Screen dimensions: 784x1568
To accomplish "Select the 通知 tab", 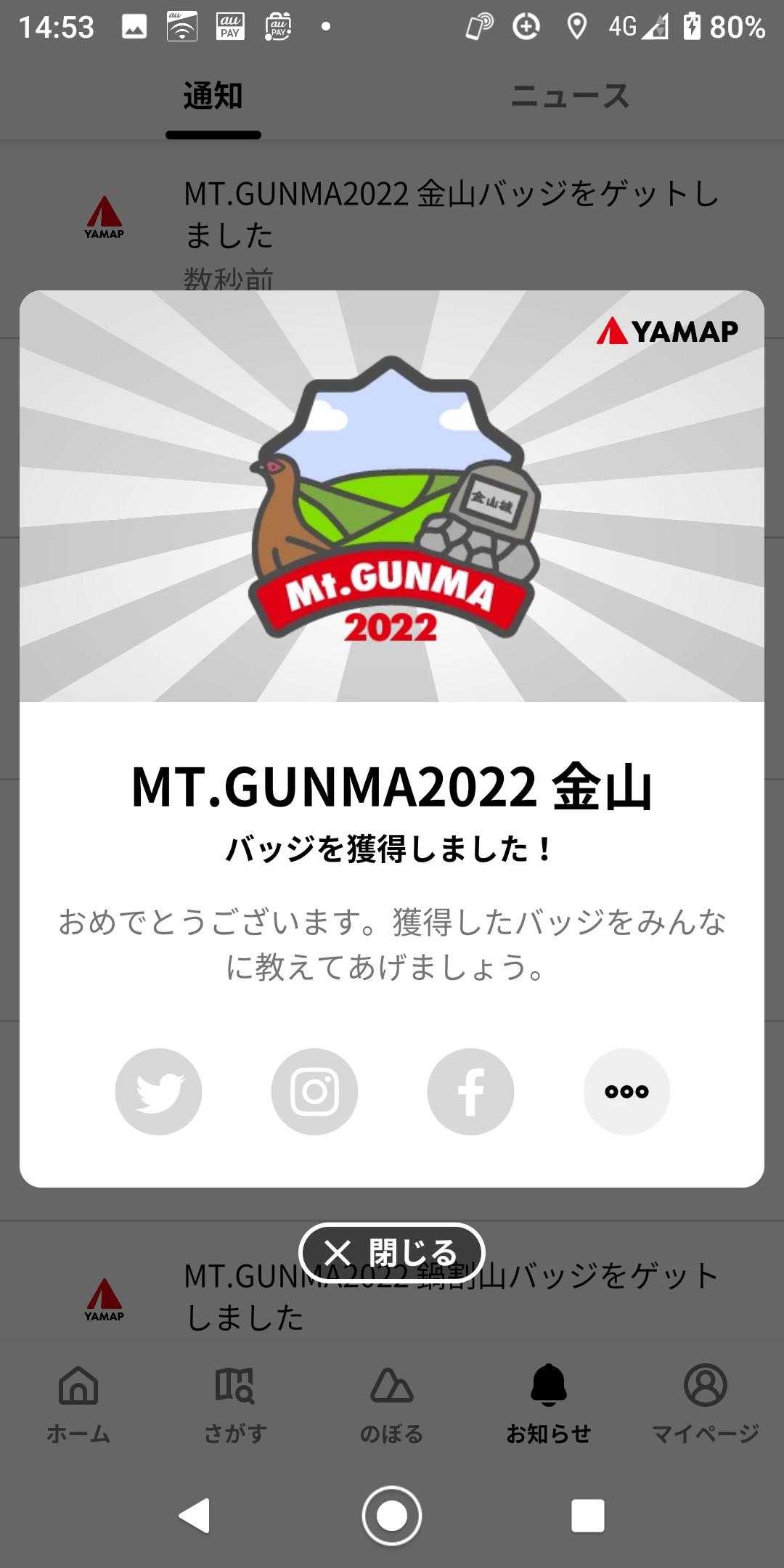I will coord(213,97).
